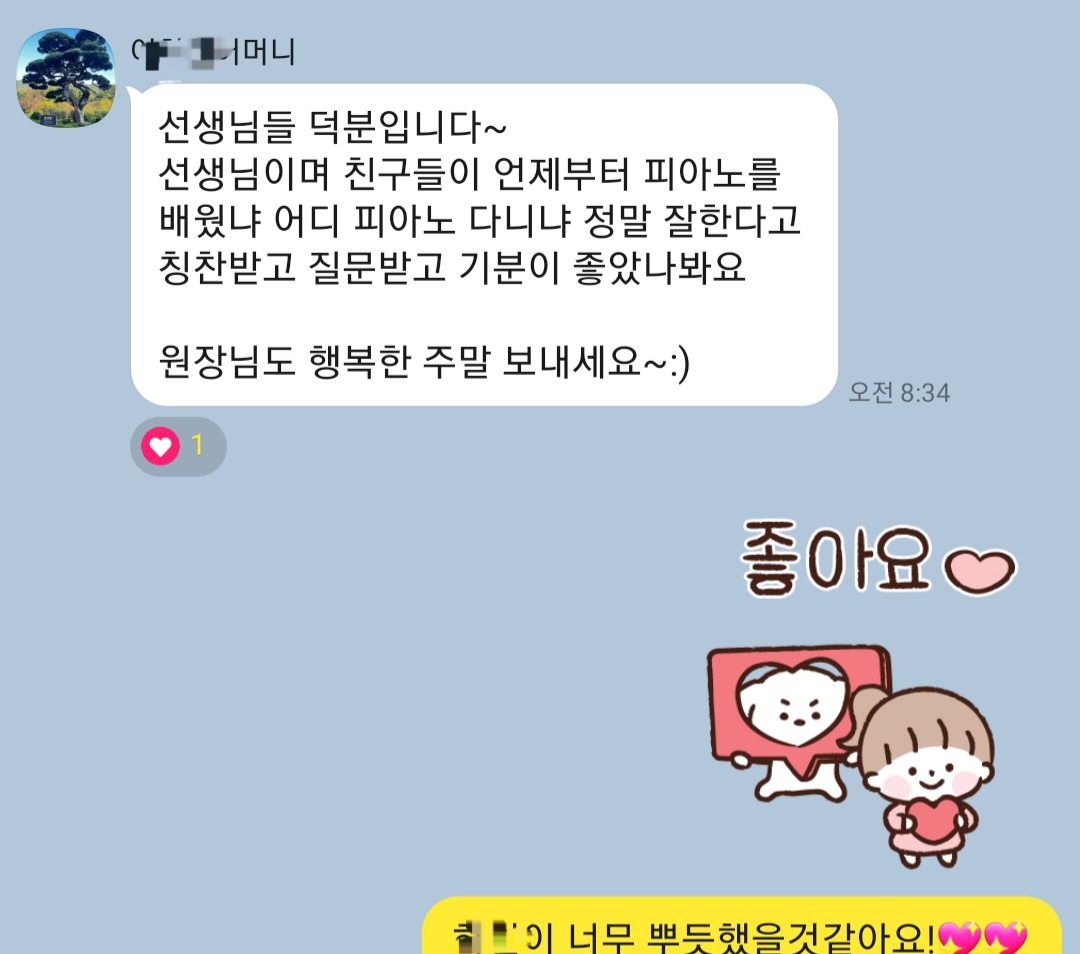
Task: Tap the heart reaction chip under the message
Action: point(178,446)
